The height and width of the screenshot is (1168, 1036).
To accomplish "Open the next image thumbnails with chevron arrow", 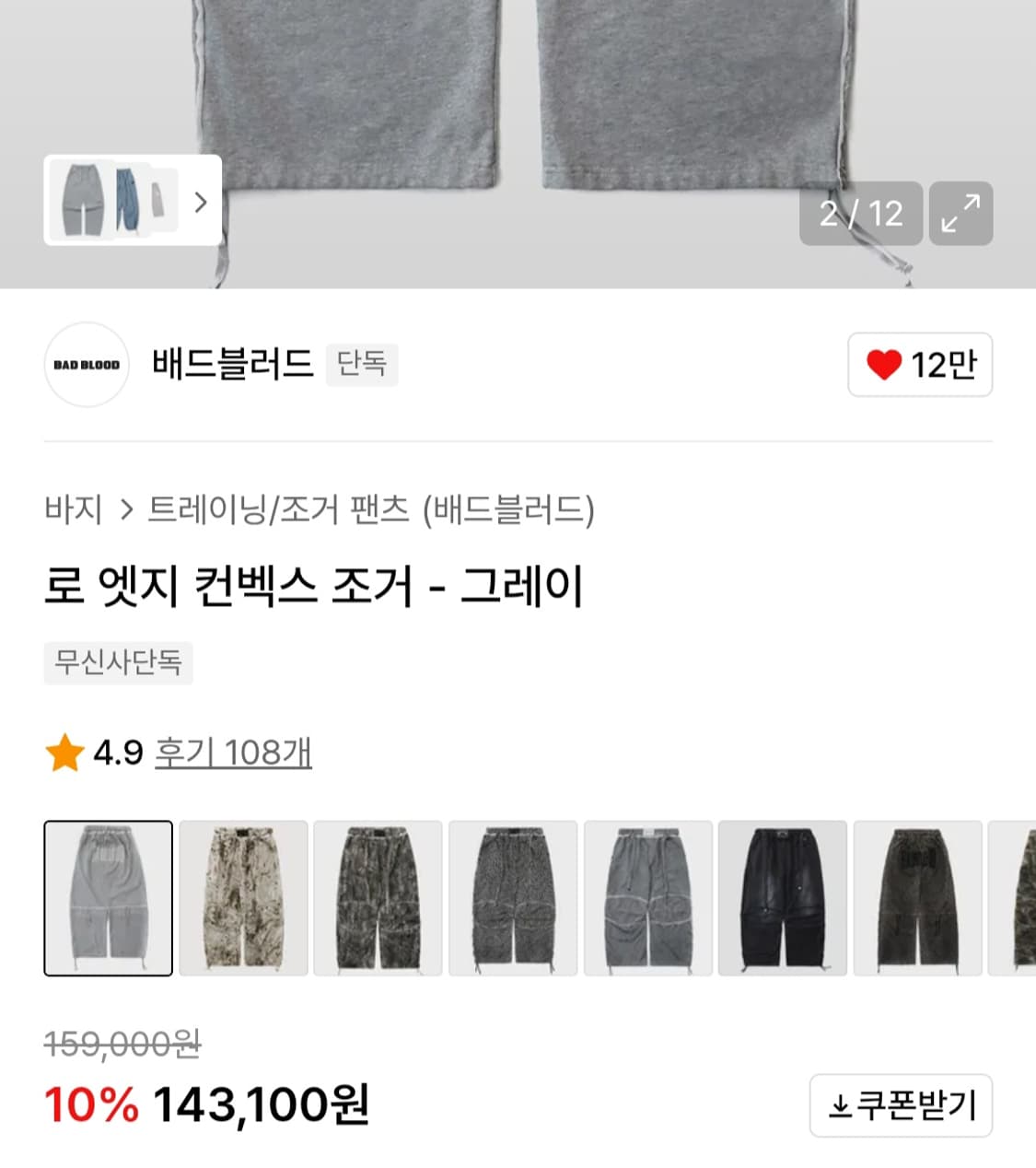I will 200,203.
